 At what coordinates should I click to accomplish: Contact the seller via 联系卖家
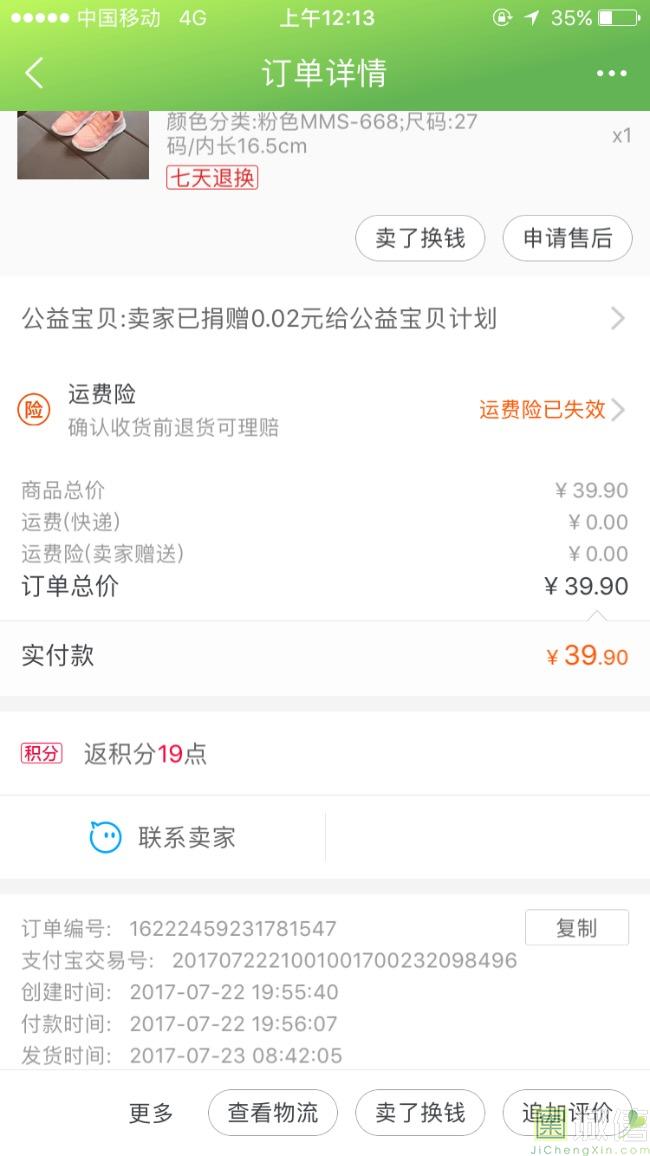[163, 837]
